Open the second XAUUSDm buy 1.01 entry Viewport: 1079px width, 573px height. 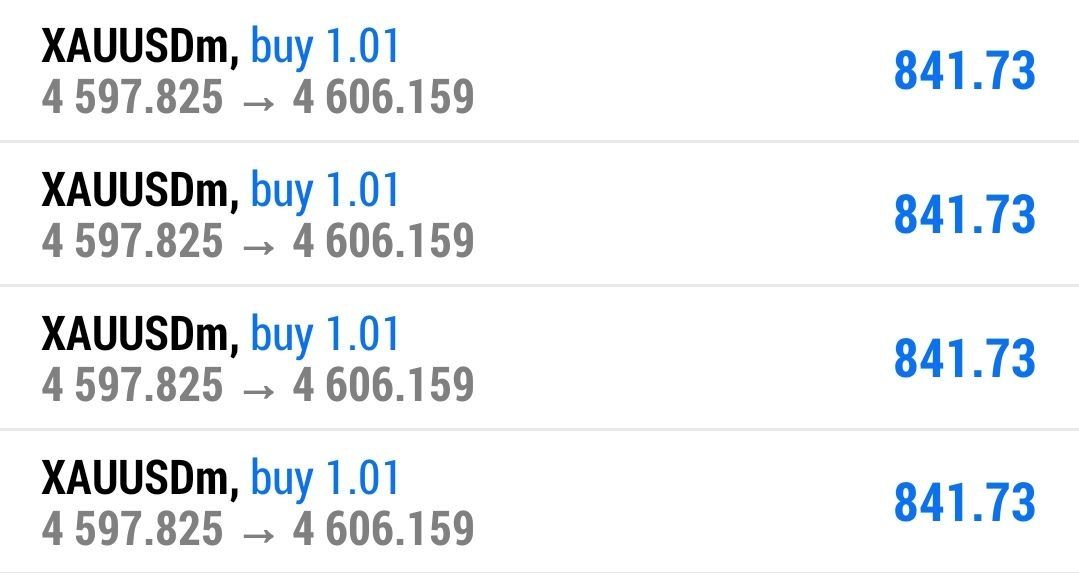540,214
